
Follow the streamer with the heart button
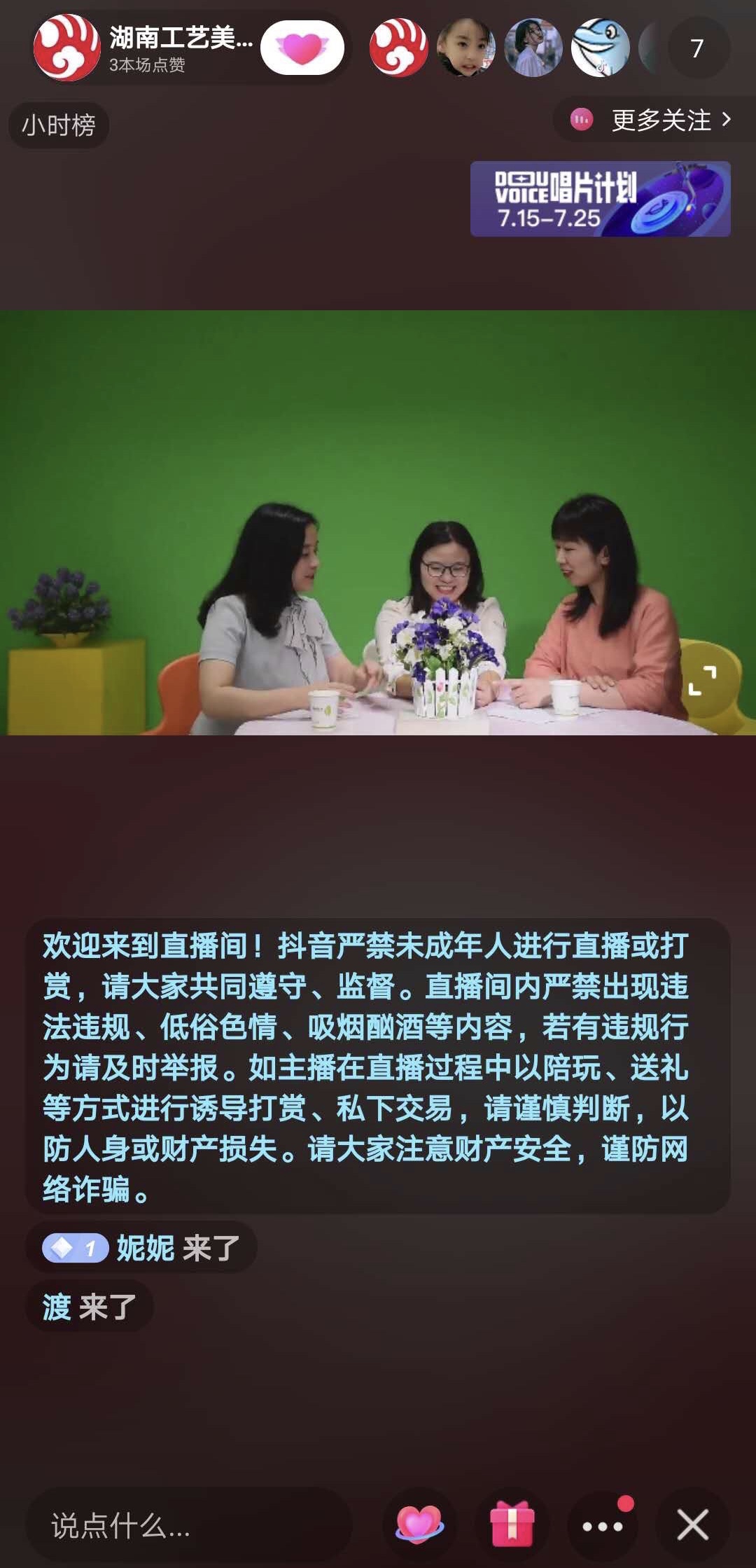302,48
